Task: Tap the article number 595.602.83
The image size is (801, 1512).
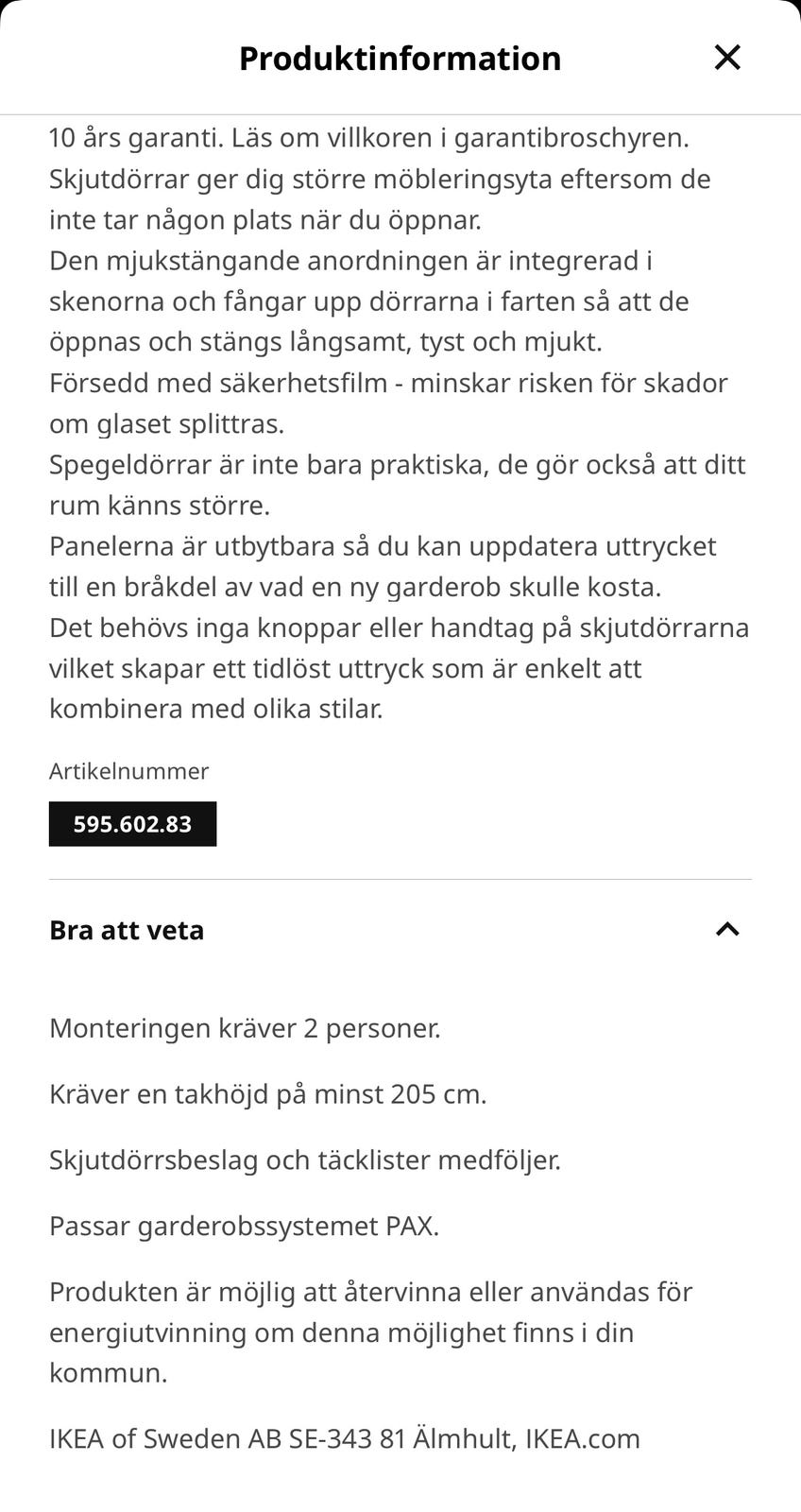Action: pos(132,824)
